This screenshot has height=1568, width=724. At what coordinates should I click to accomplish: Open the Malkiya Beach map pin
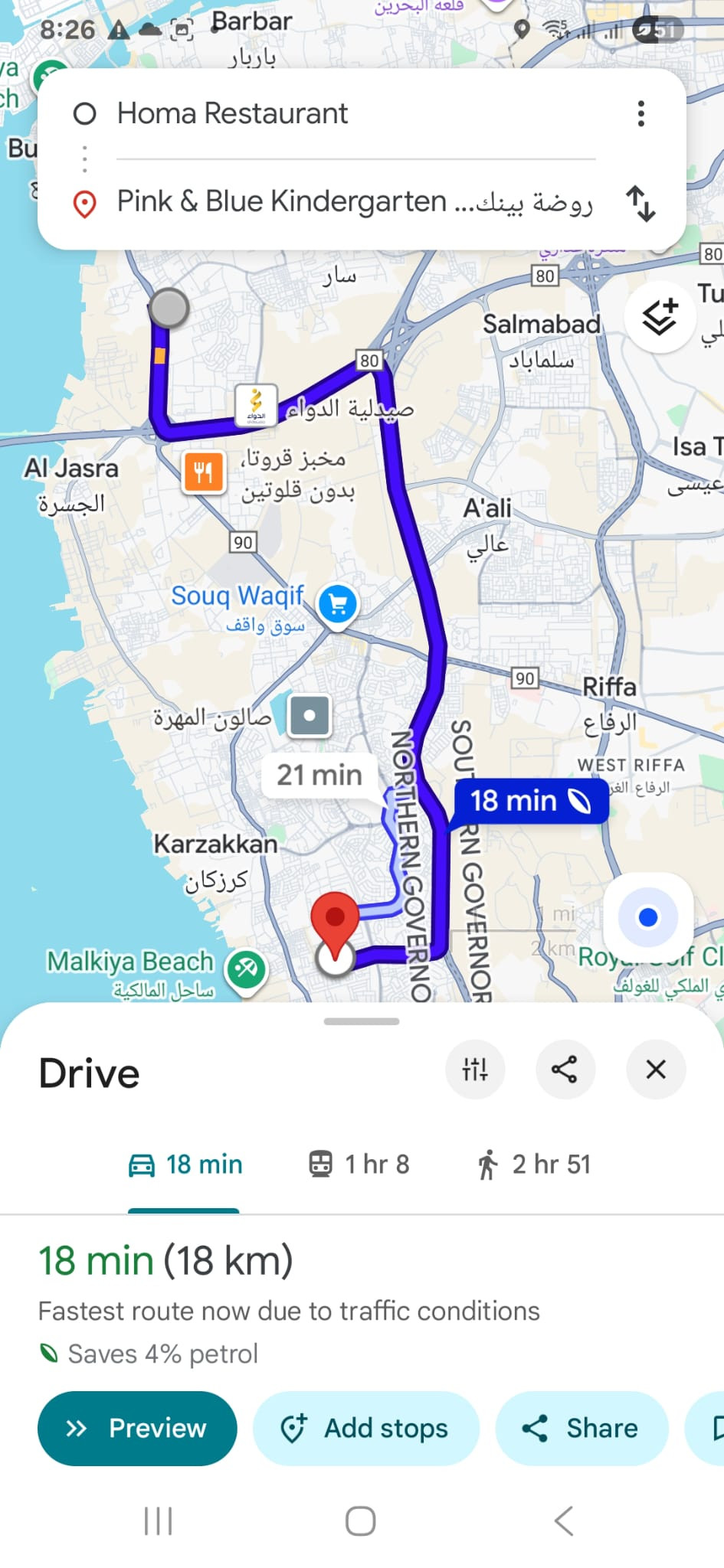click(x=246, y=970)
